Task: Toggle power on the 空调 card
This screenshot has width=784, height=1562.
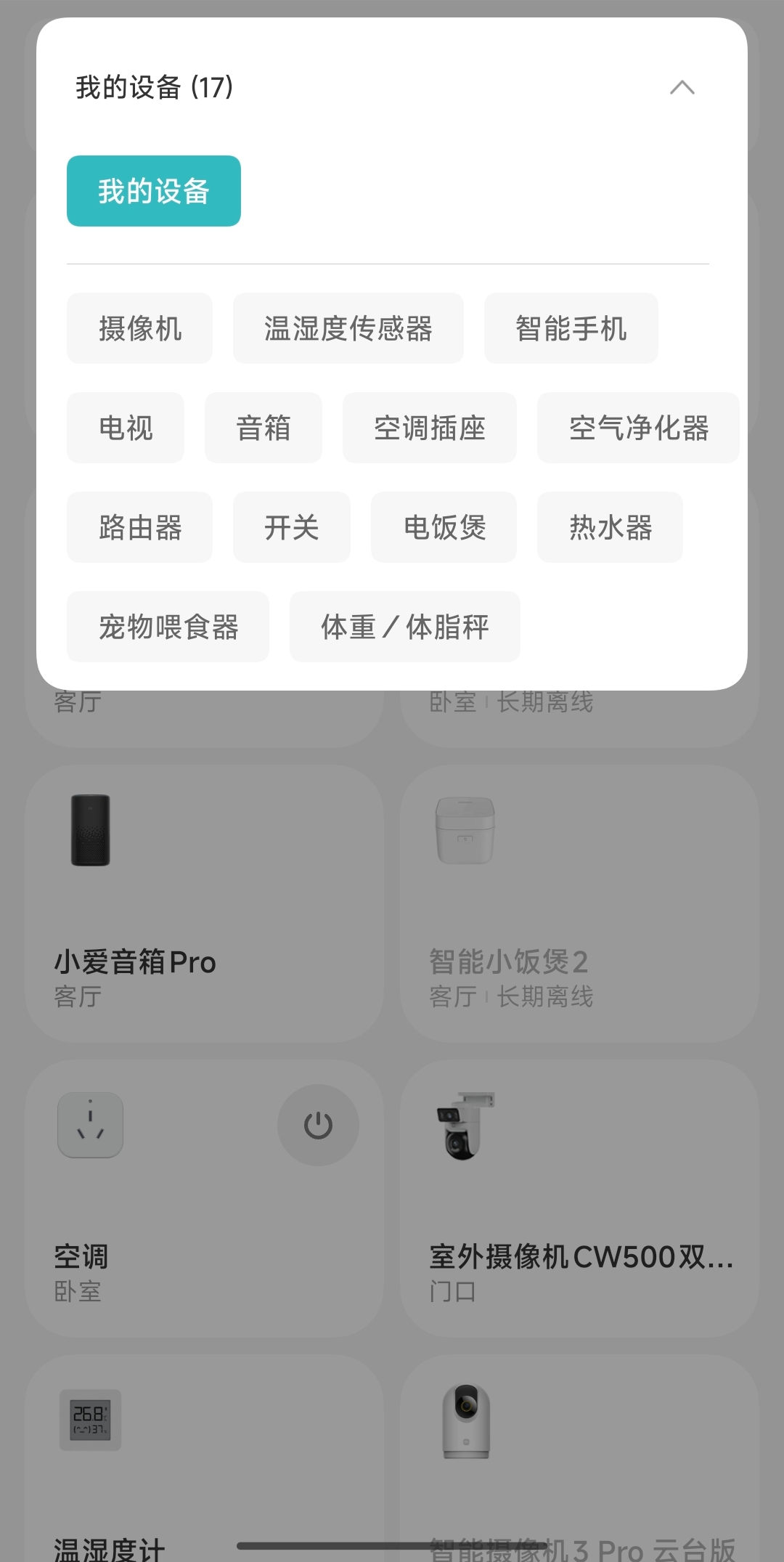Action: point(318,1125)
